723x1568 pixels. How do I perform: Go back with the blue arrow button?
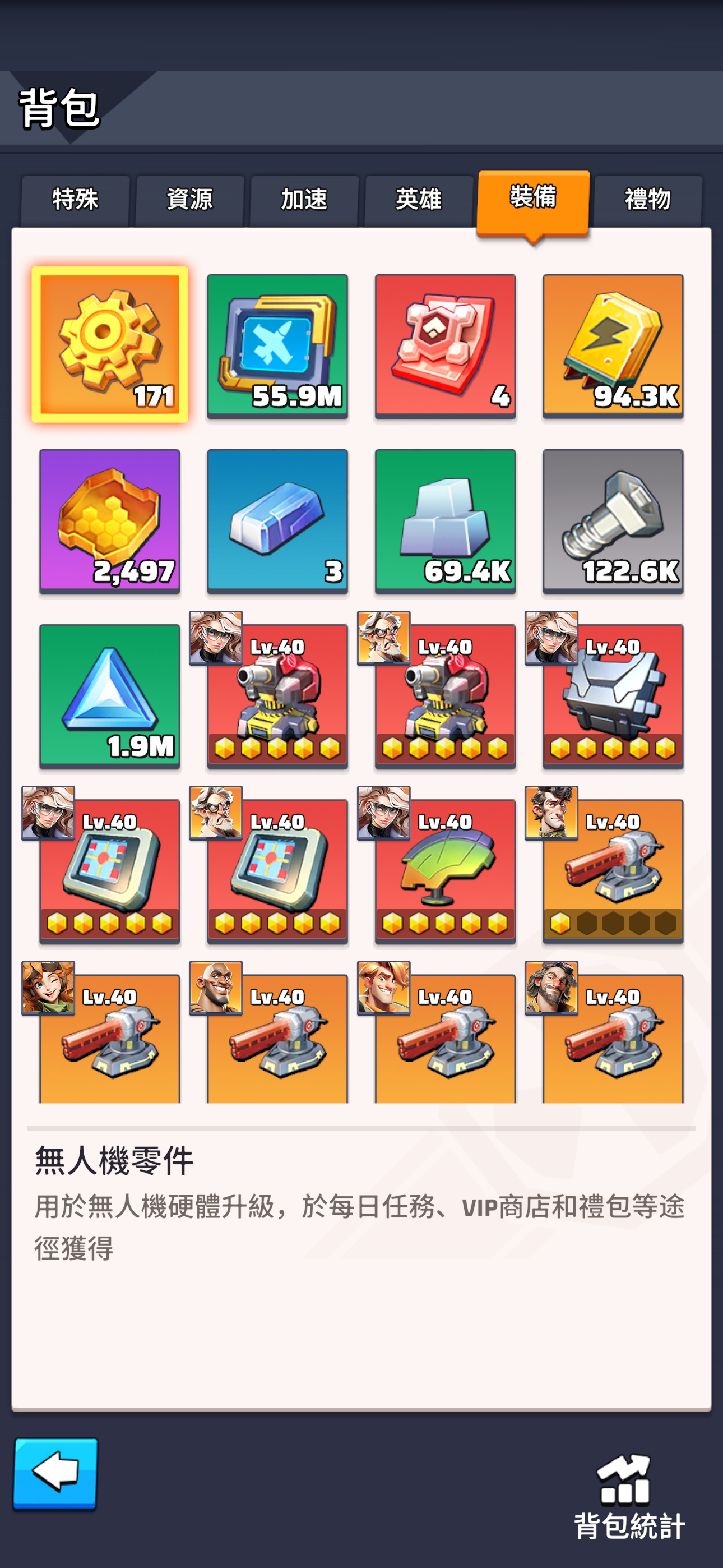point(55,1473)
